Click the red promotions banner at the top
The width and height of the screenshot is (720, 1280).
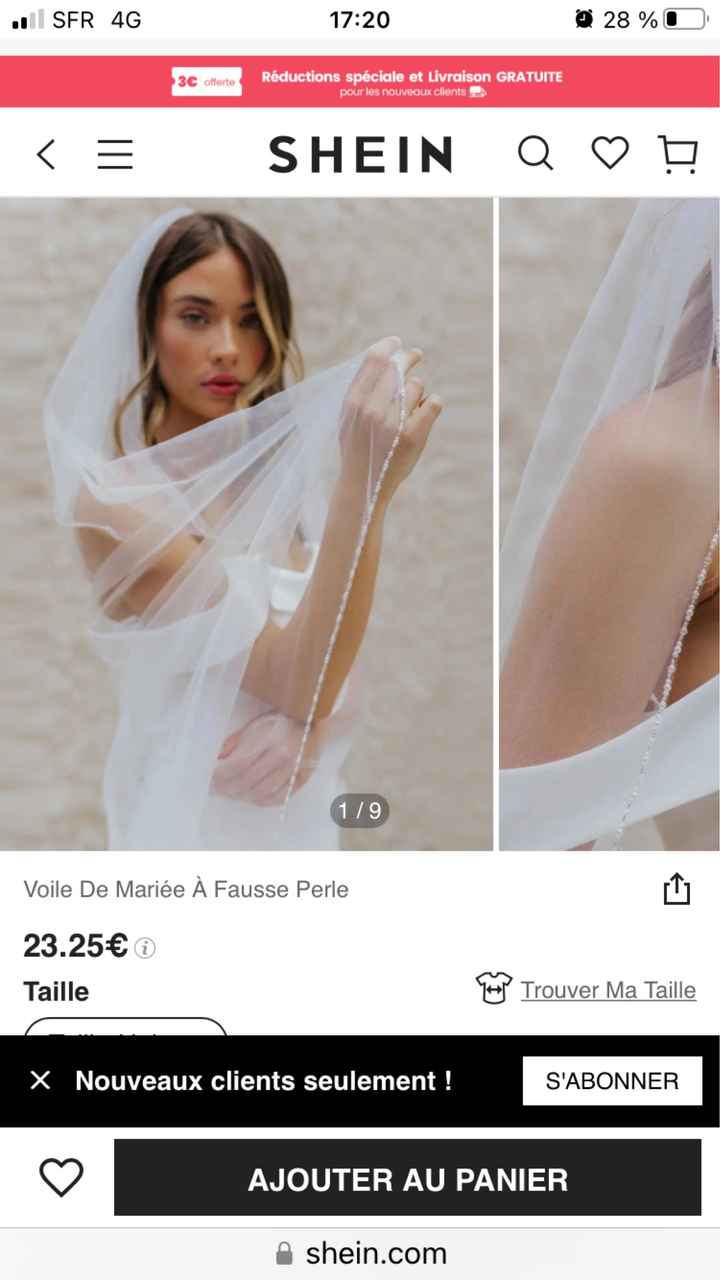click(360, 81)
